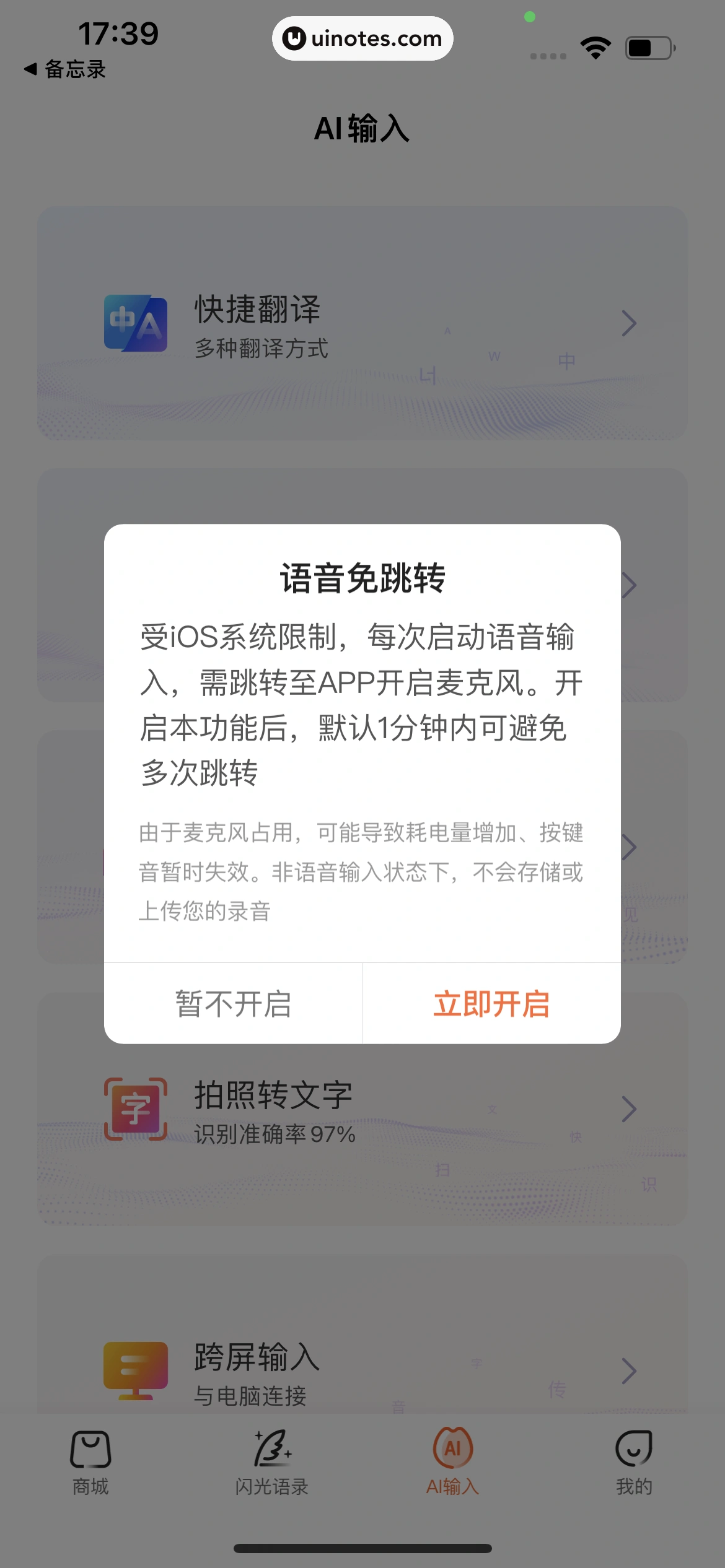This screenshot has width=725, height=1568.
Task: Open the 拍照转文字 card
Action: [362, 1109]
